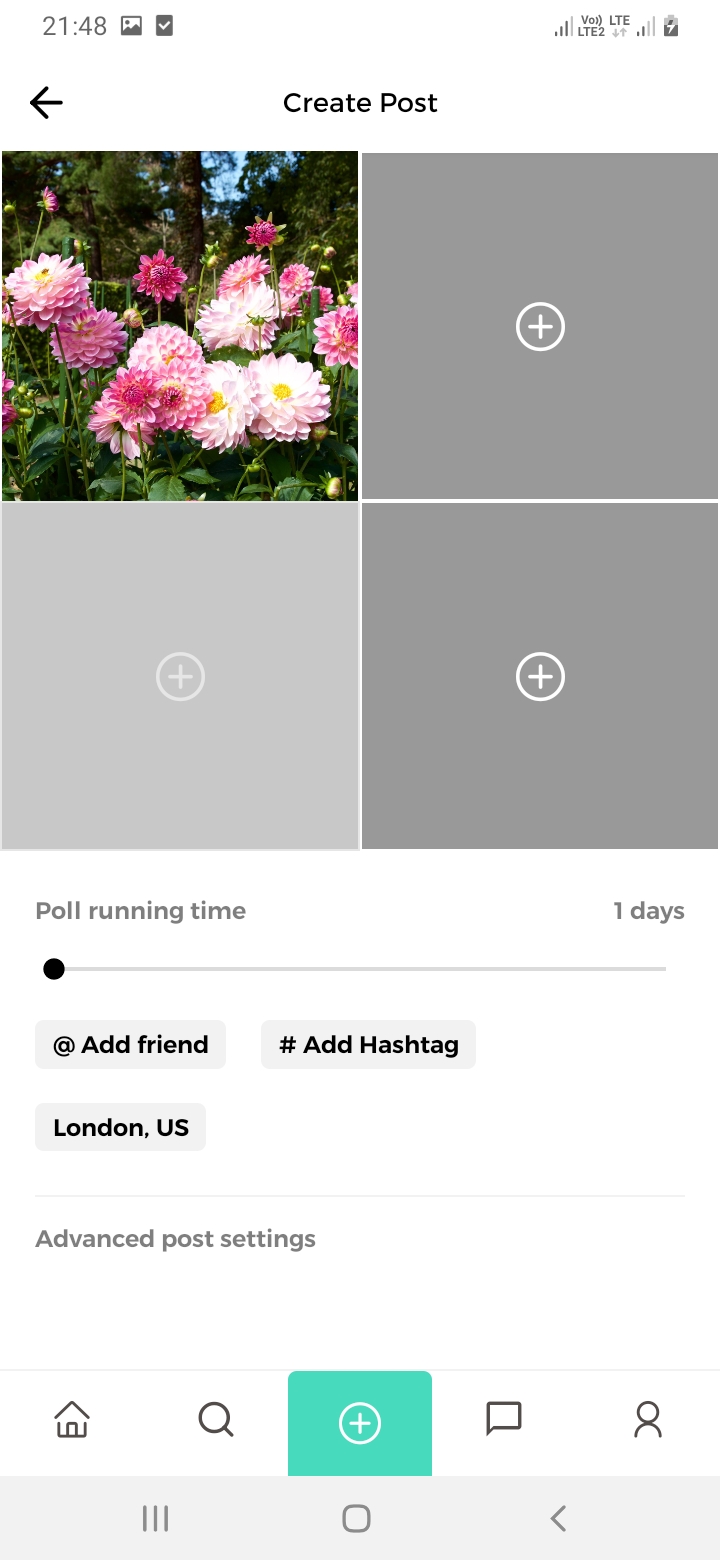Expand Advanced post settings
This screenshot has height=1560, width=720.
(175, 1239)
